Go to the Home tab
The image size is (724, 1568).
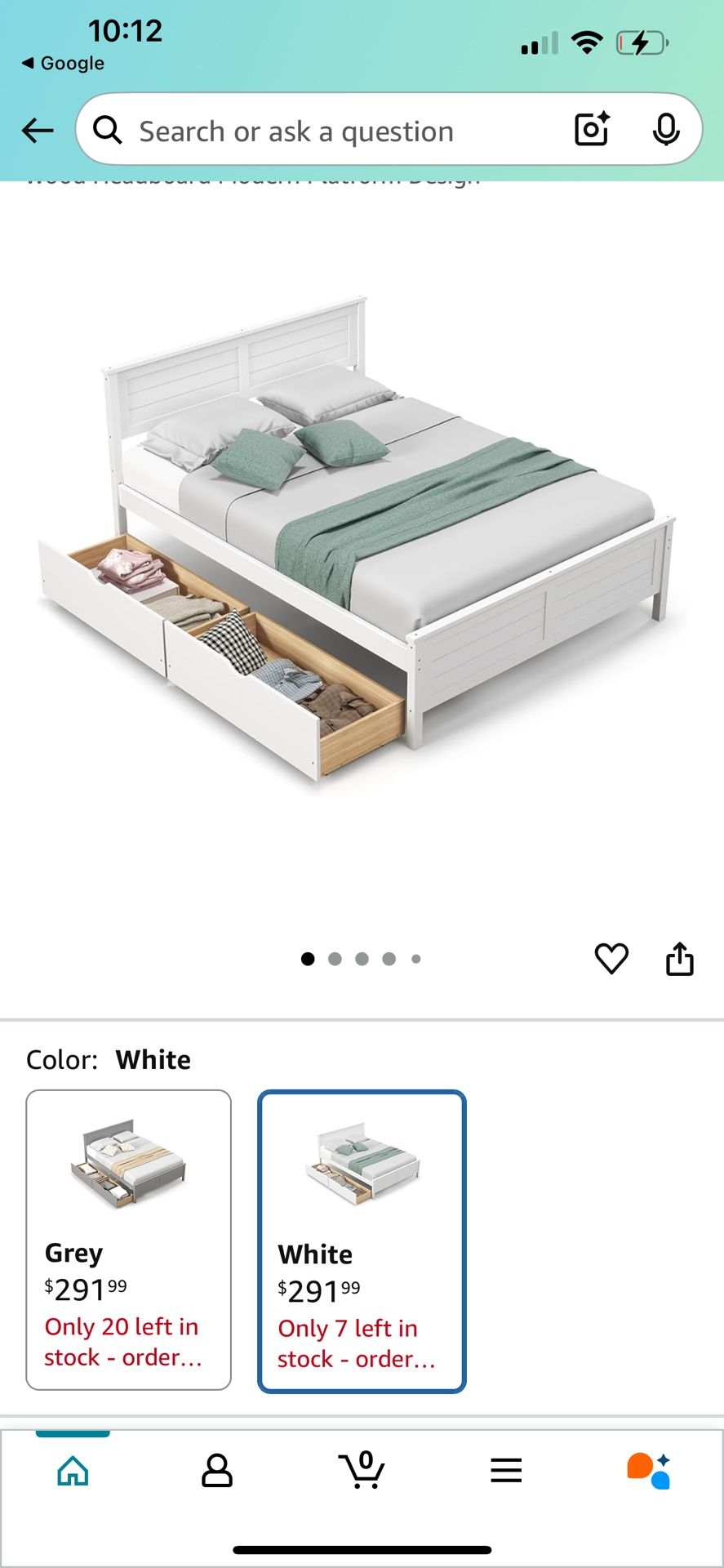click(73, 1472)
